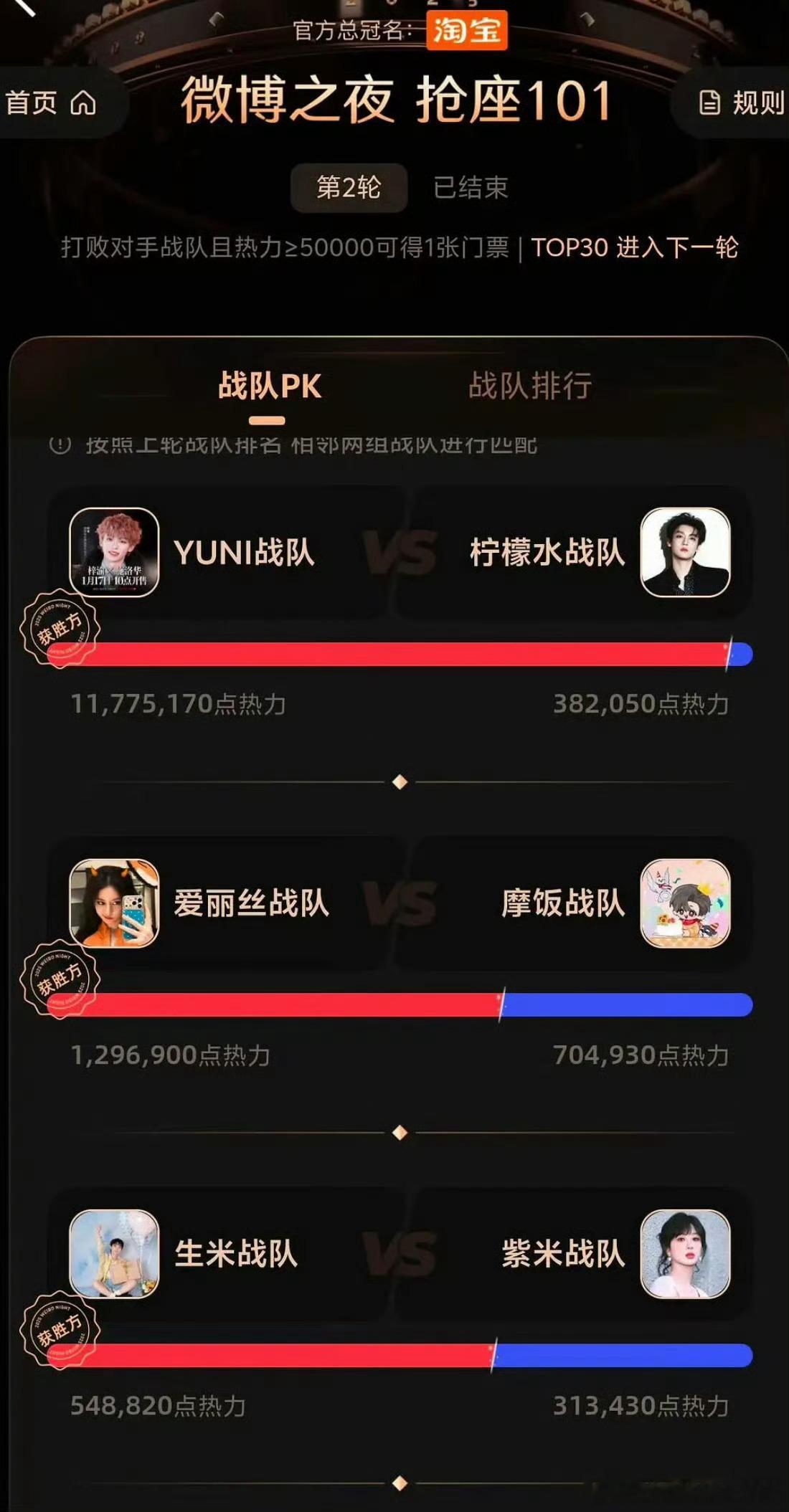Open the 已结束 status selector
This screenshot has height=1512, width=789.
(470, 188)
